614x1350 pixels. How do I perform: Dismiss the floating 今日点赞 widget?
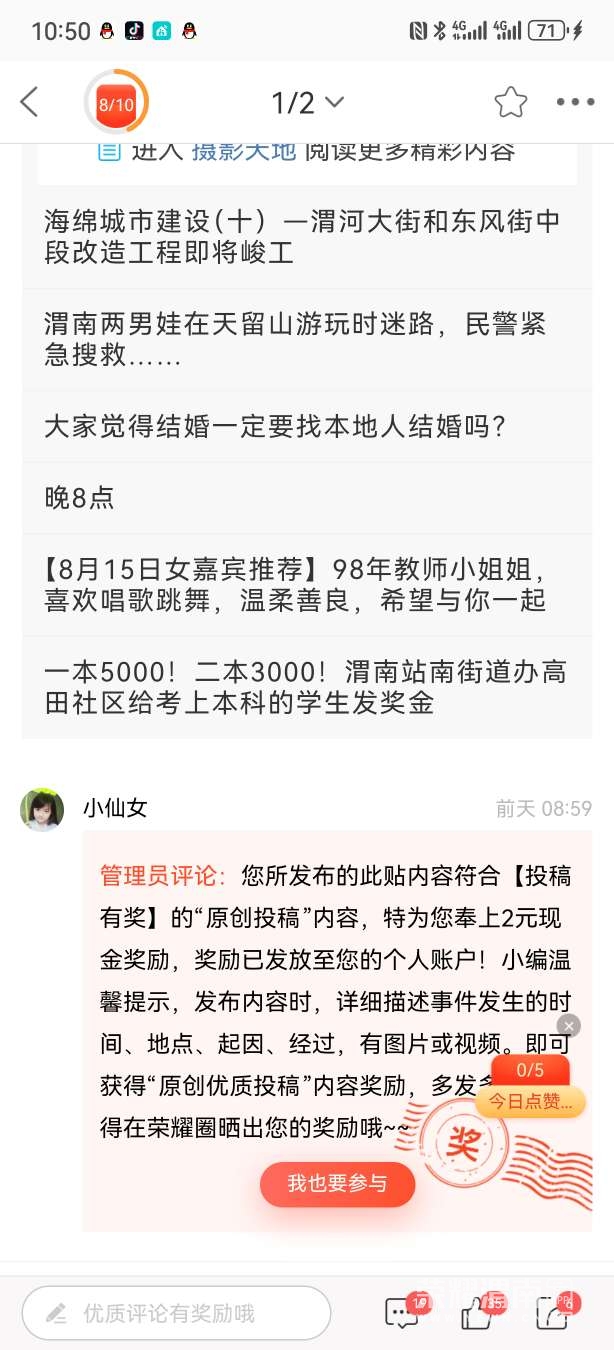(568, 1026)
